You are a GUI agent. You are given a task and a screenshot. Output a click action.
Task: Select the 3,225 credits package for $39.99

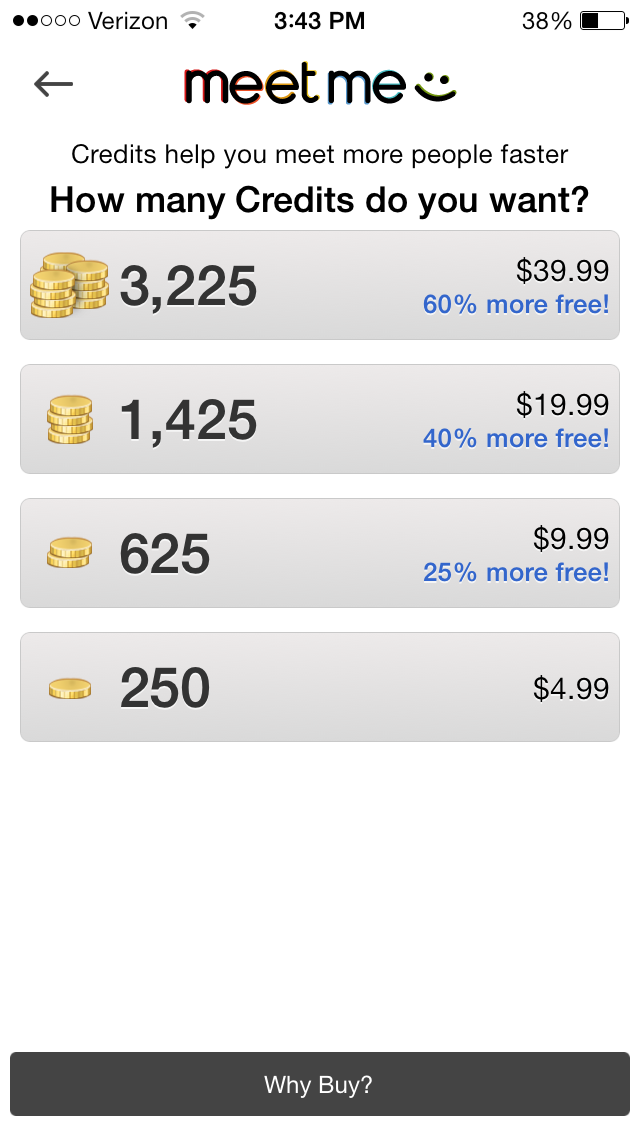(320, 286)
